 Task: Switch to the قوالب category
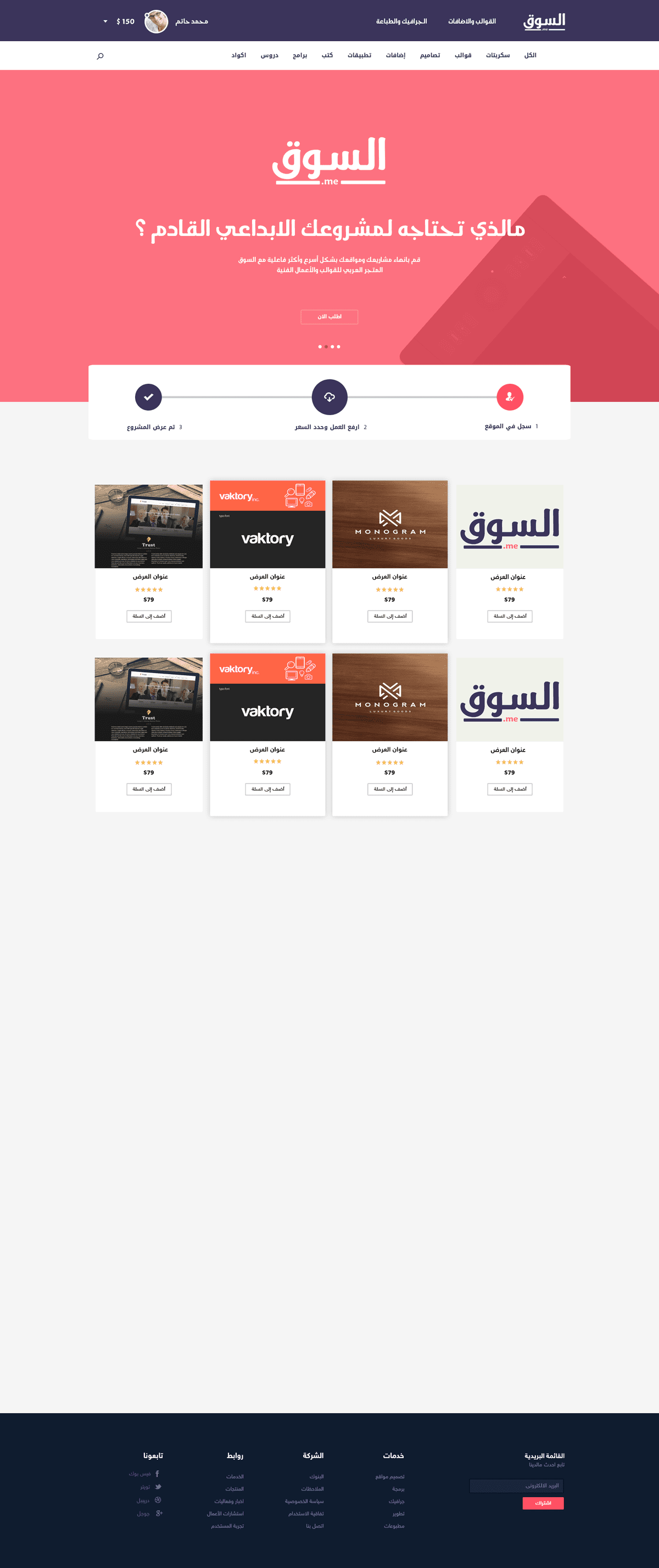463,55
